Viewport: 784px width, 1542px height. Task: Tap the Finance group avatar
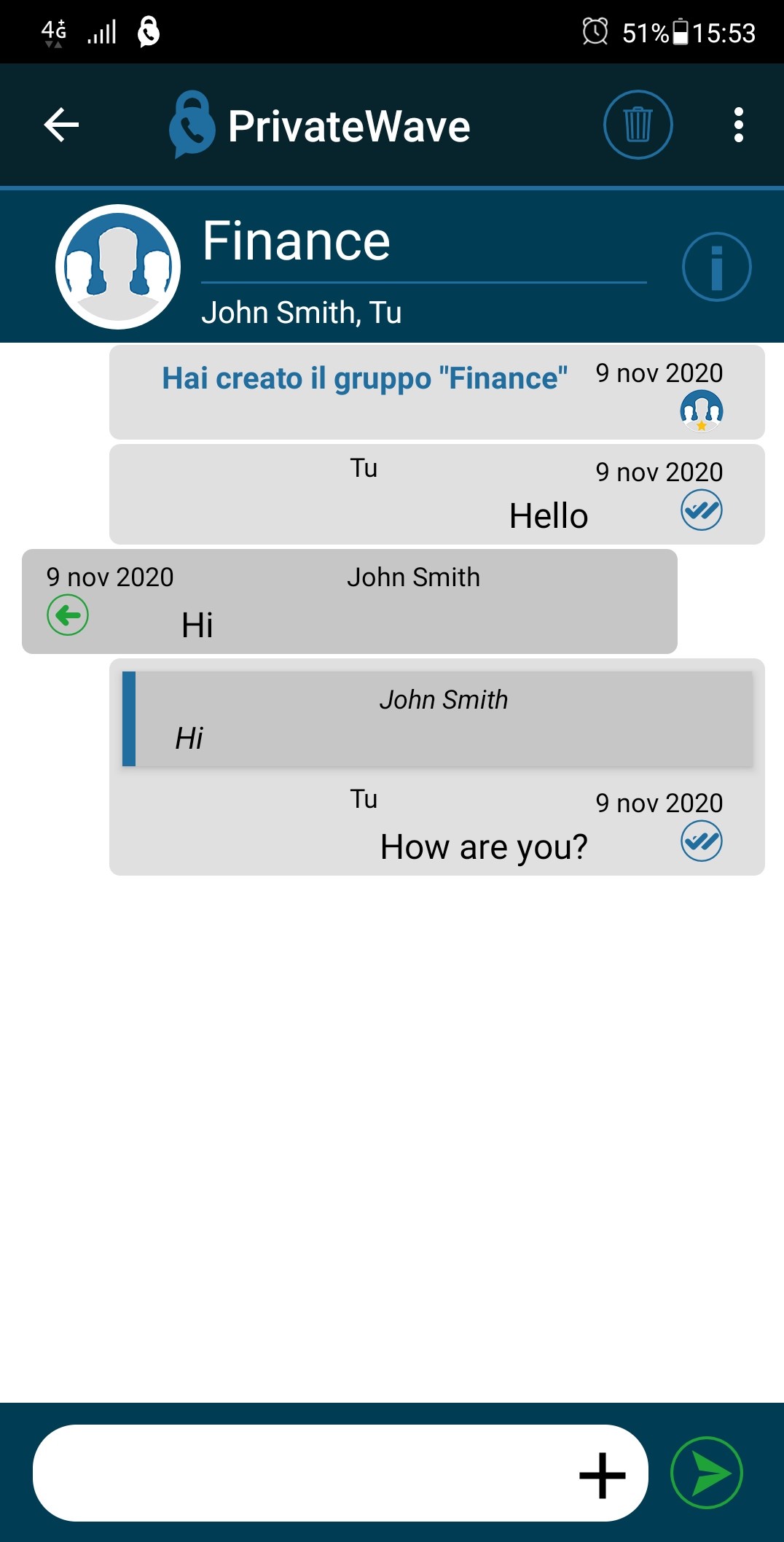click(118, 267)
